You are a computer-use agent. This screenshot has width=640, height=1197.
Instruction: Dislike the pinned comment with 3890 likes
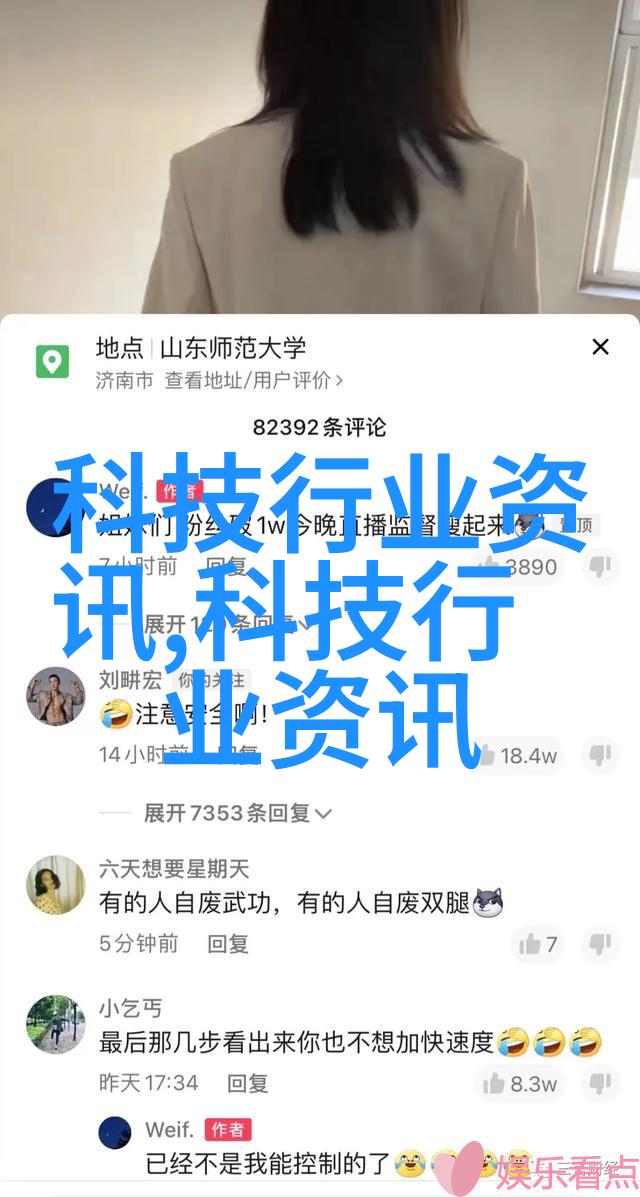pos(600,566)
